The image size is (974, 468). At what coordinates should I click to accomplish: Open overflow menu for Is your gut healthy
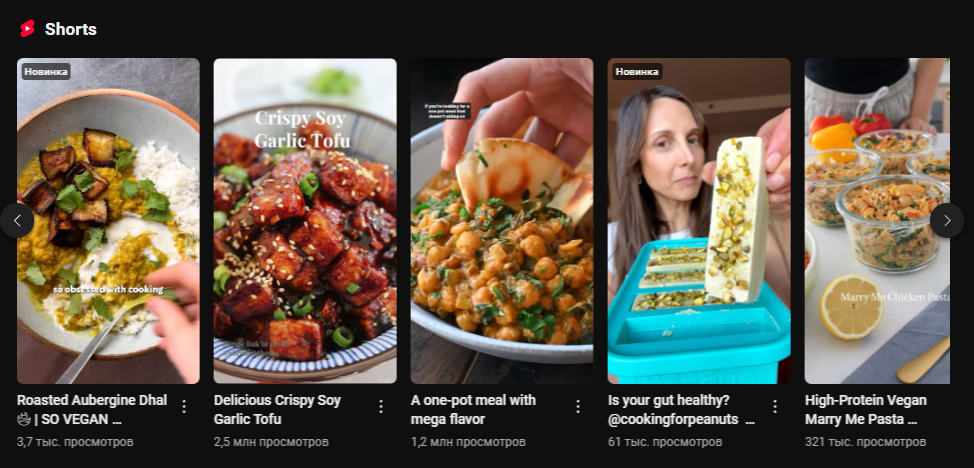click(x=775, y=406)
